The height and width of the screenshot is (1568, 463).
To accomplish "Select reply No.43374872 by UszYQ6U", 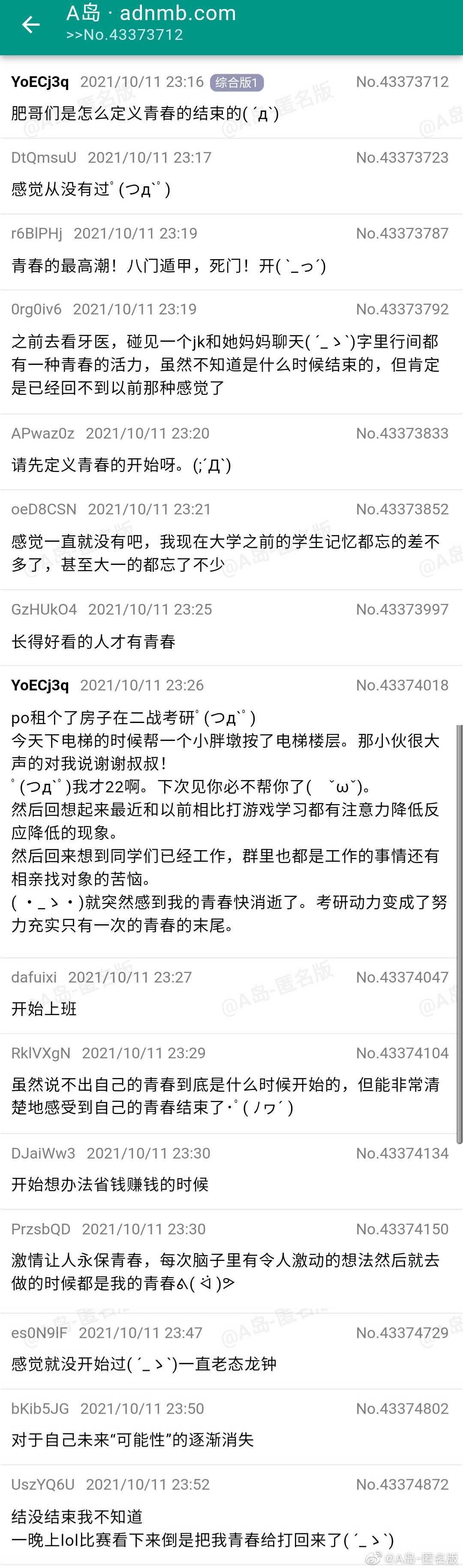I will coord(231,1516).
